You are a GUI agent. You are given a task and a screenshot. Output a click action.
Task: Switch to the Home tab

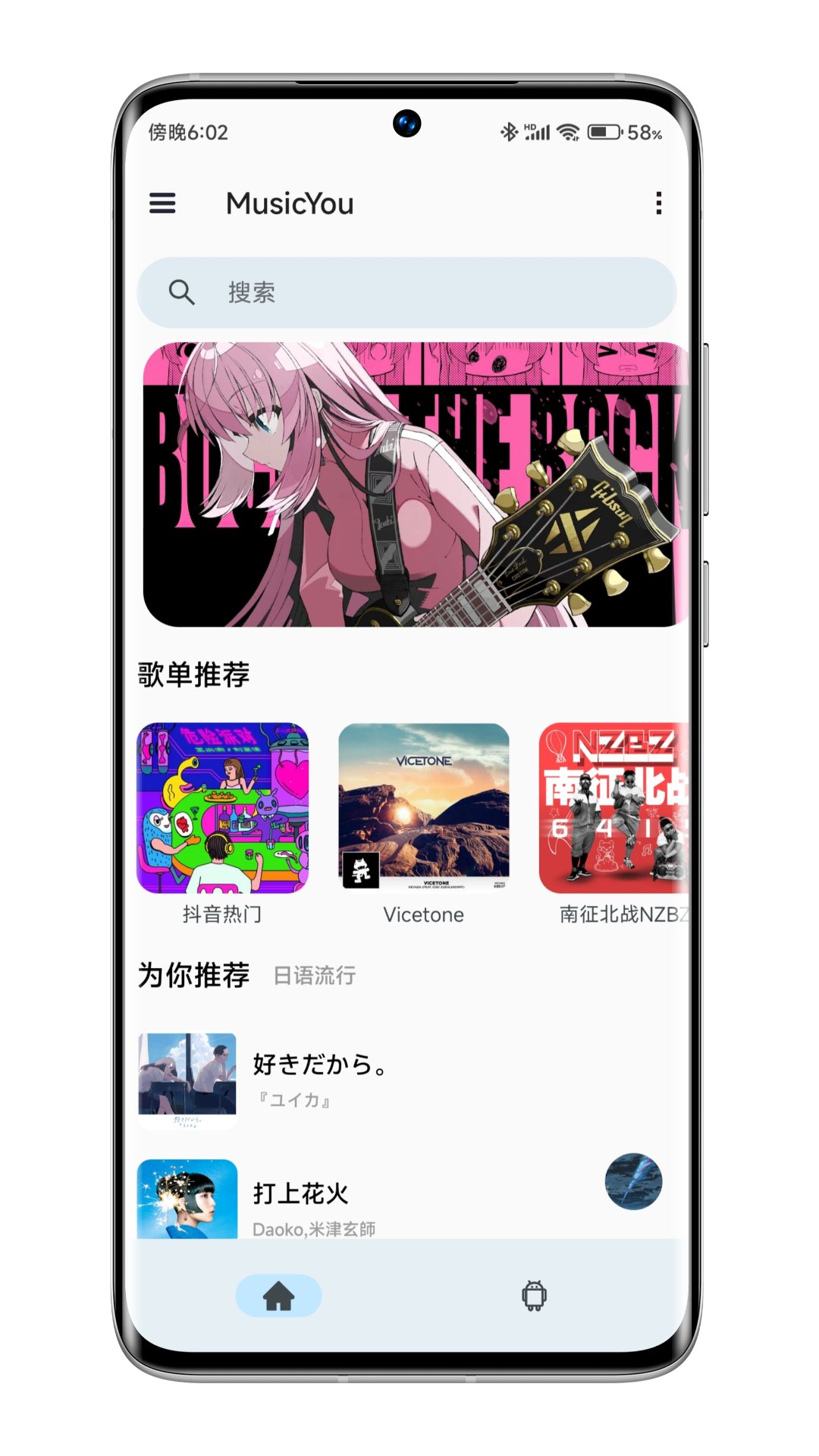pyautogui.click(x=278, y=1296)
